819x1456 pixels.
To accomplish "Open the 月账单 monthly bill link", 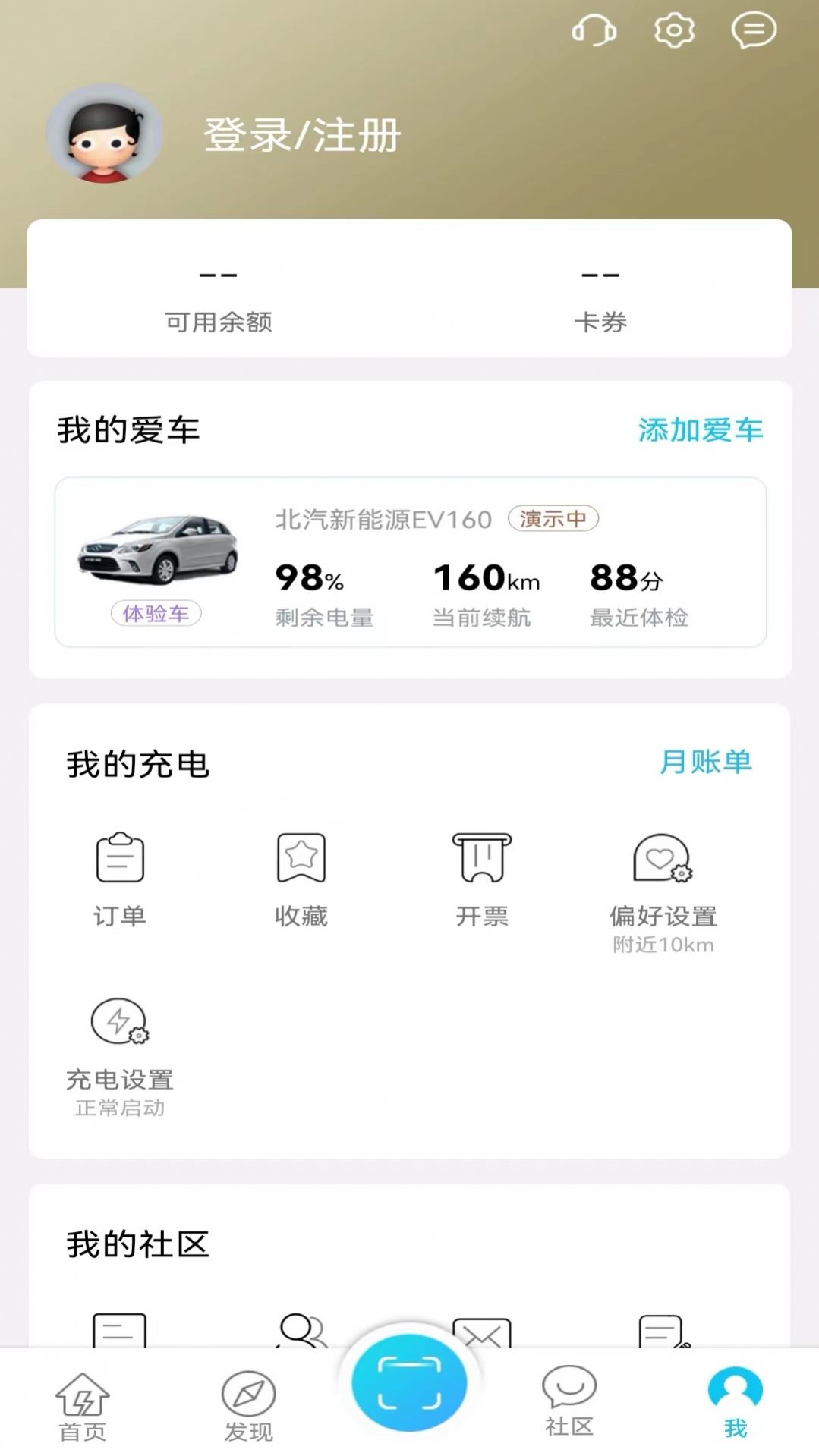I will [x=706, y=763].
